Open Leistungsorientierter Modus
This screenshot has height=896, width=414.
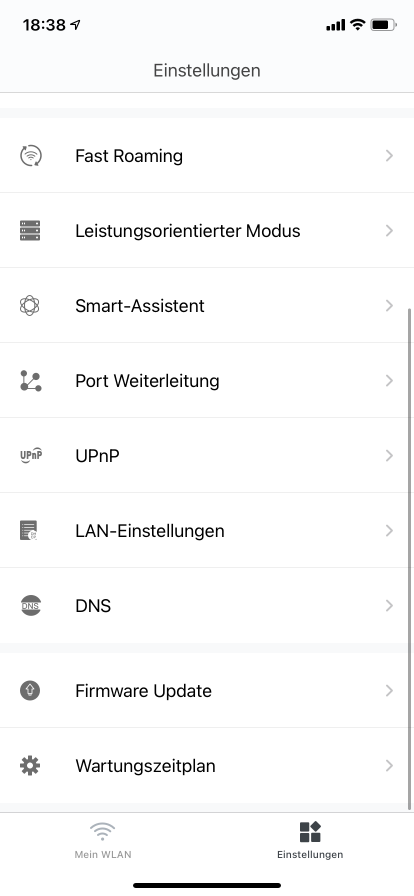pyautogui.click(x=207, y=230)
